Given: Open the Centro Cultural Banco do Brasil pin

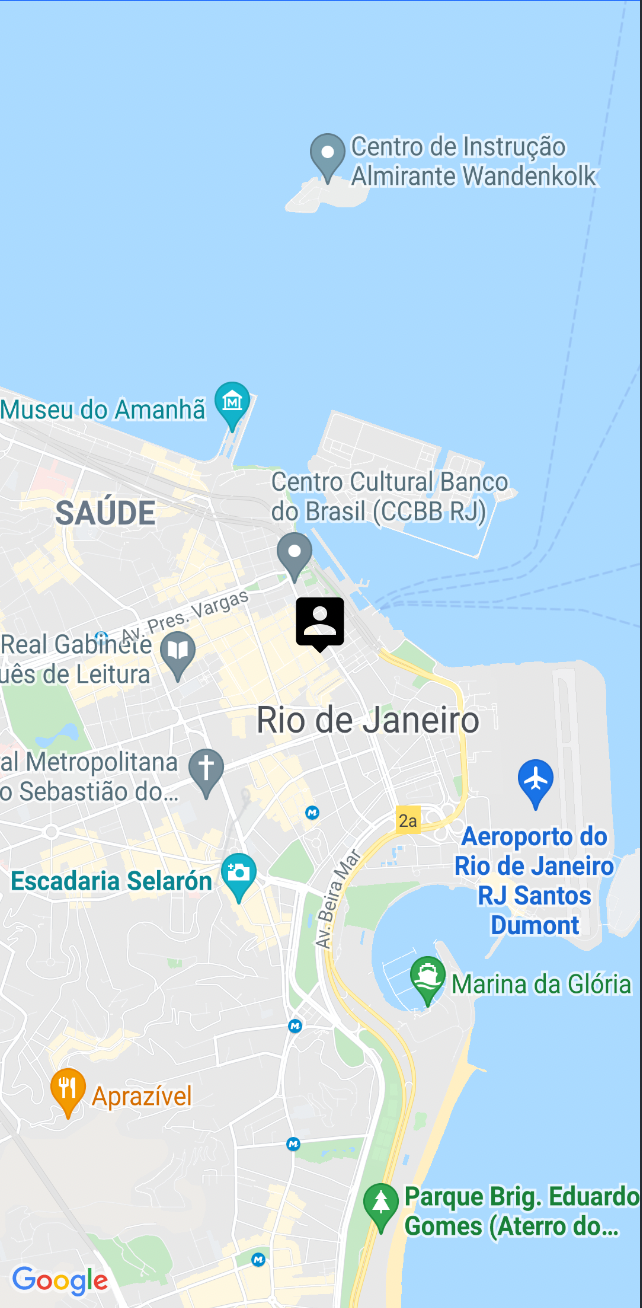Looking at the screenshot, I should [x=294, y=557].
